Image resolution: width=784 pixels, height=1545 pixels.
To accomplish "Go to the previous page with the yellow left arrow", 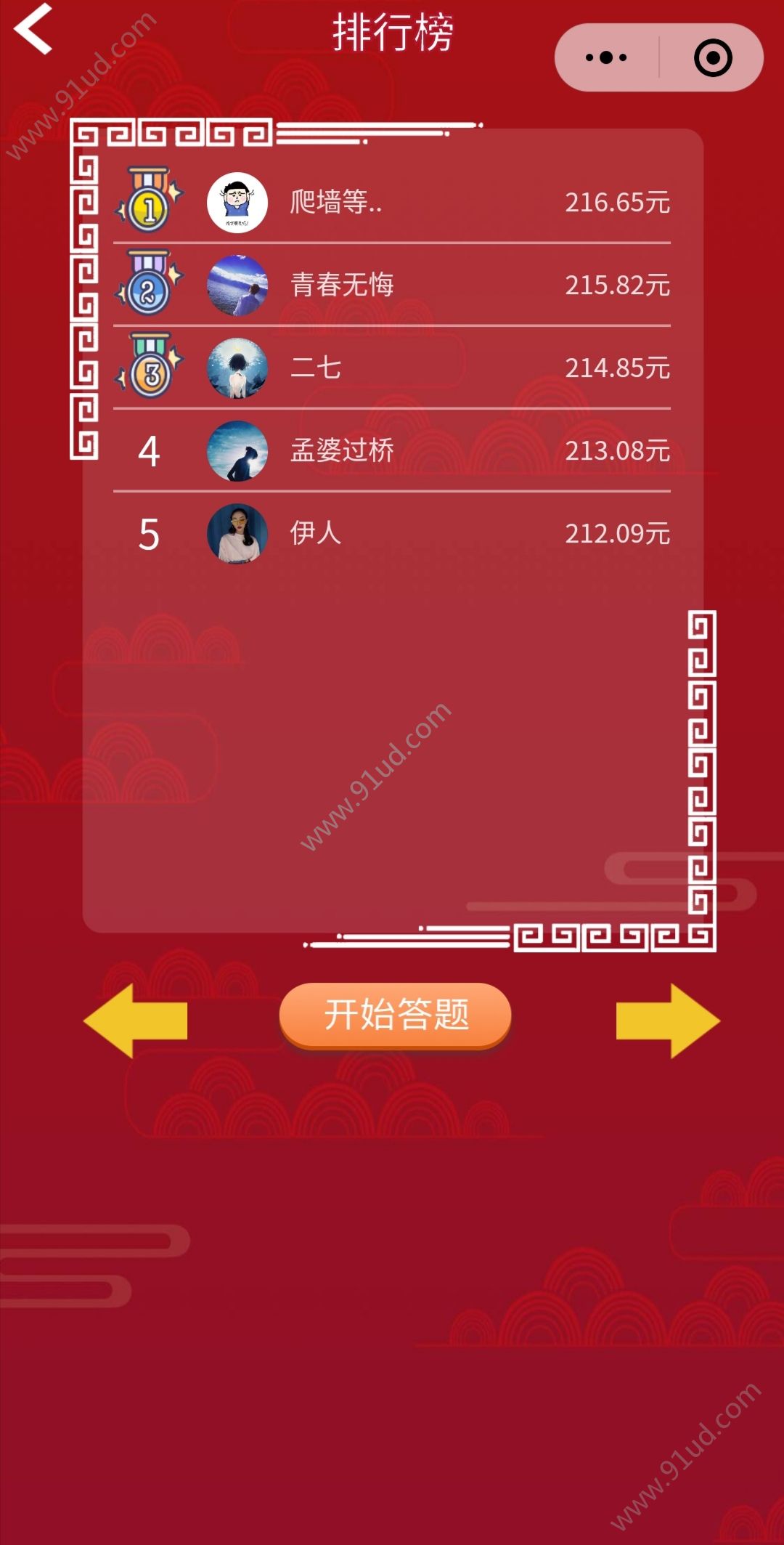I will [x=136, y=1021].
